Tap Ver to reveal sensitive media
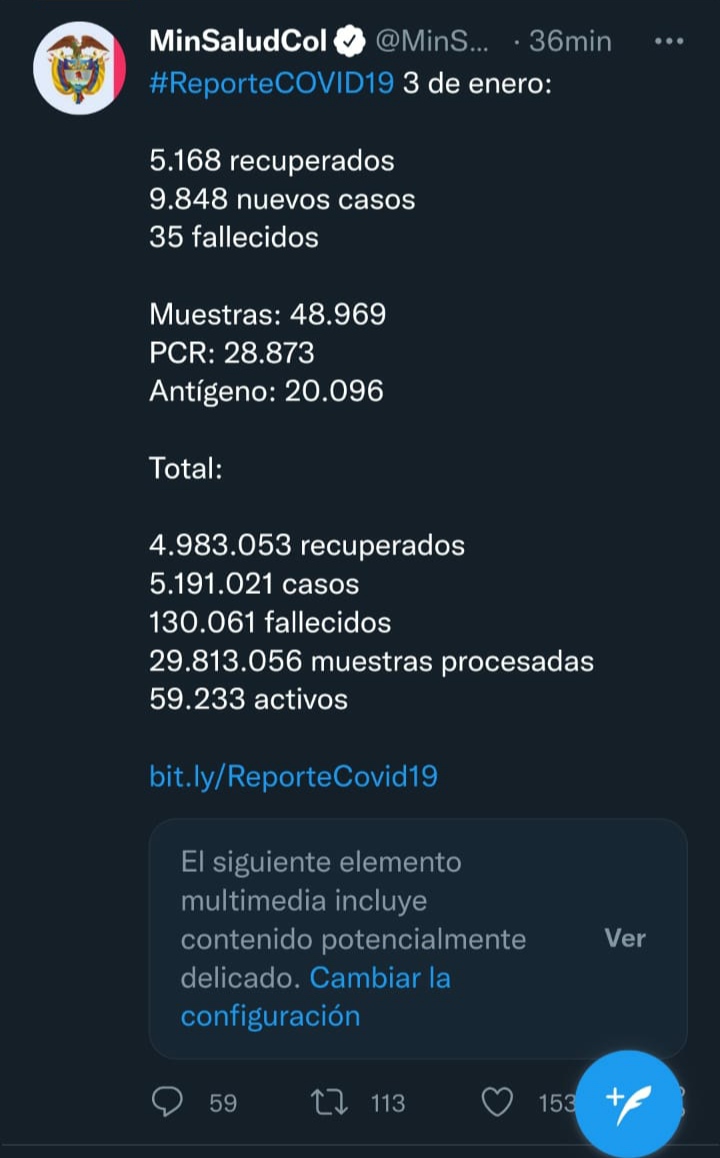Screen dimensions: 720x1158 point(625,938)
